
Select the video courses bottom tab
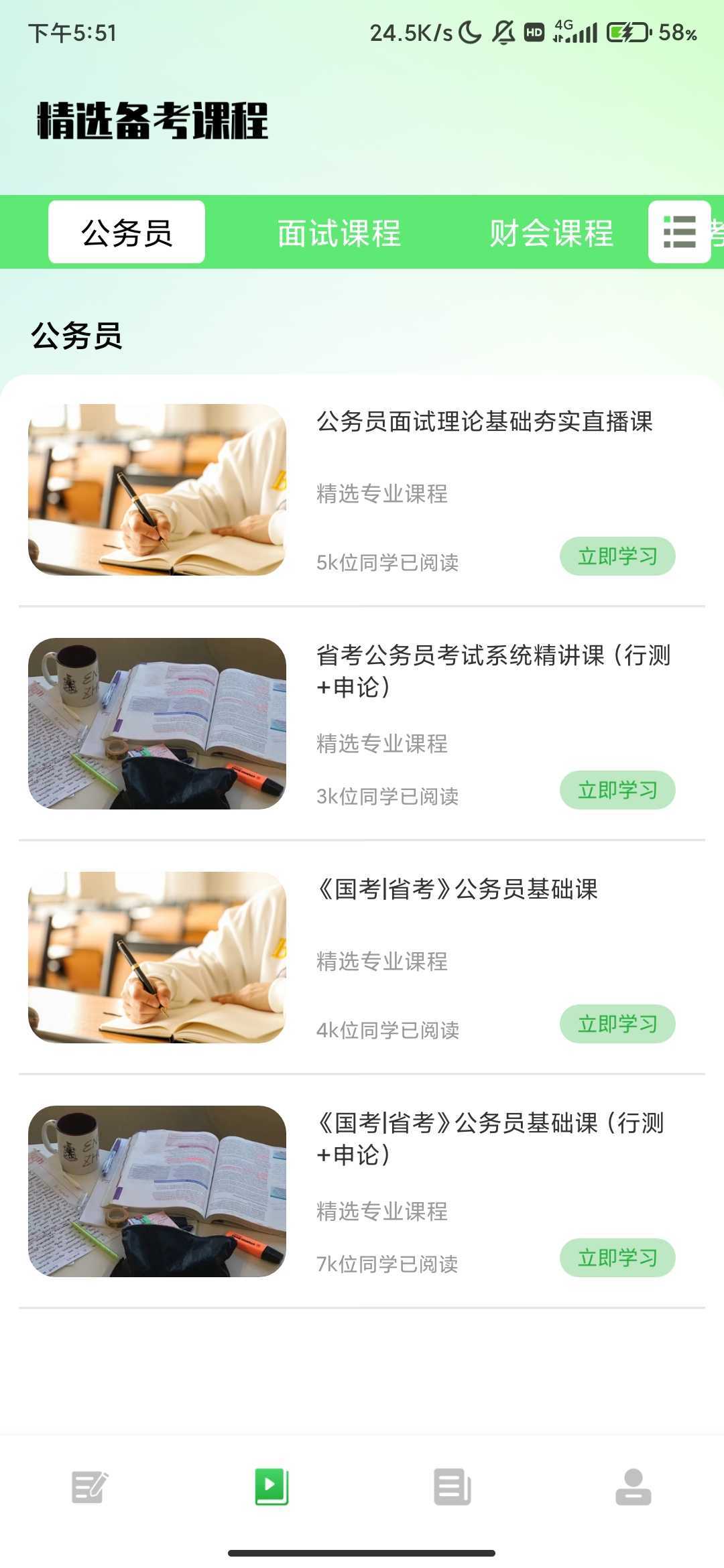tap(271, 1487)
